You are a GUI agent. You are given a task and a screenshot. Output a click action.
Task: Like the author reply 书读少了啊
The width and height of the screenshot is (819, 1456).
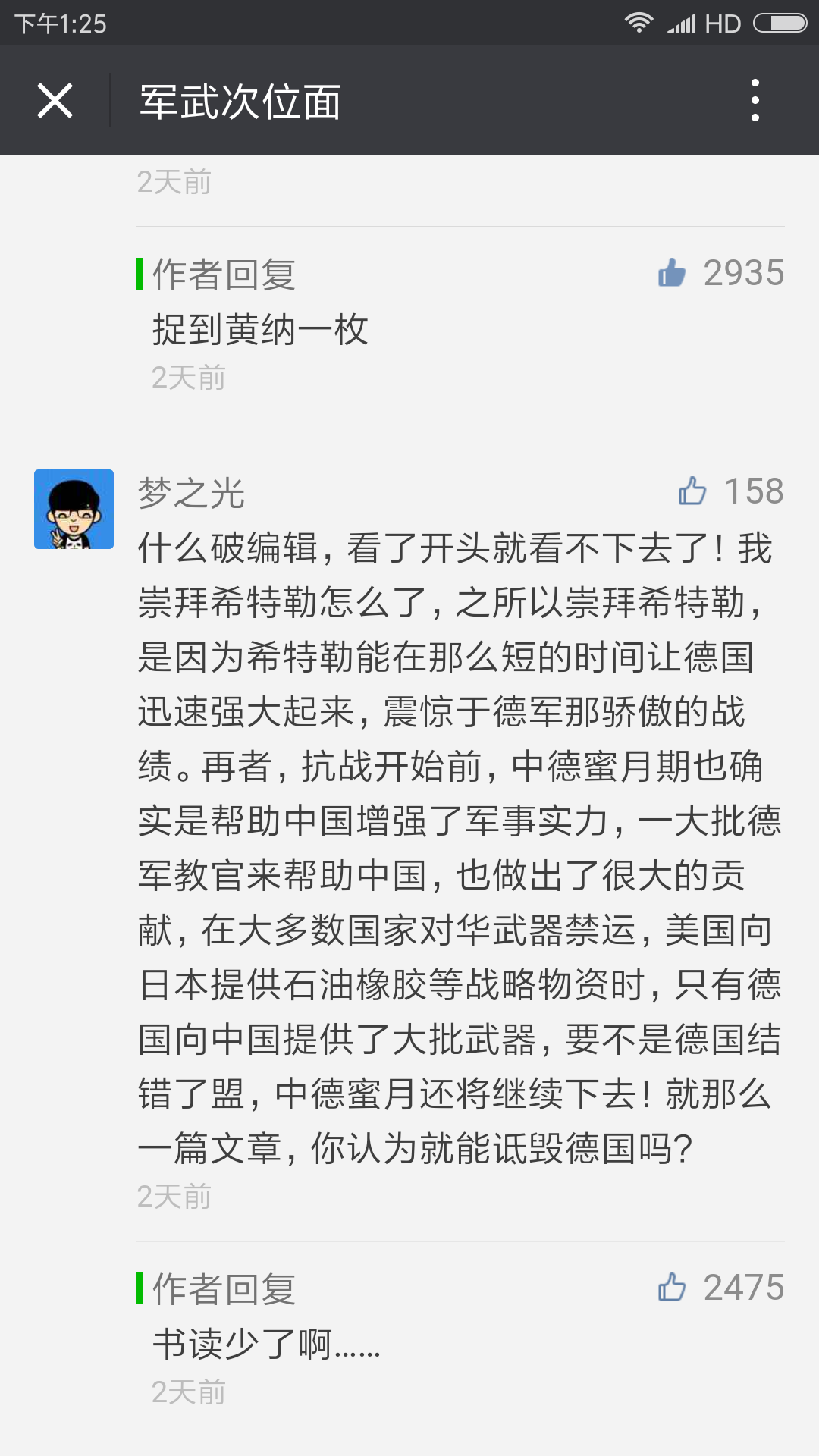coord(672,1287)
